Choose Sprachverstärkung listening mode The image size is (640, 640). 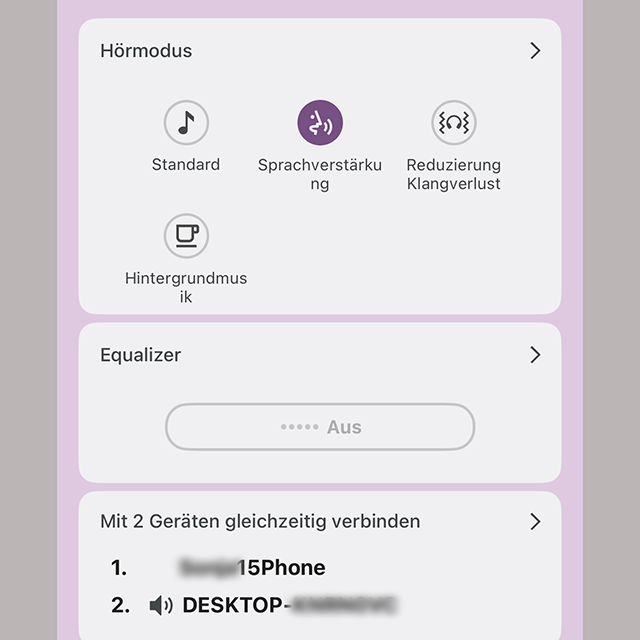coord(320,124)
